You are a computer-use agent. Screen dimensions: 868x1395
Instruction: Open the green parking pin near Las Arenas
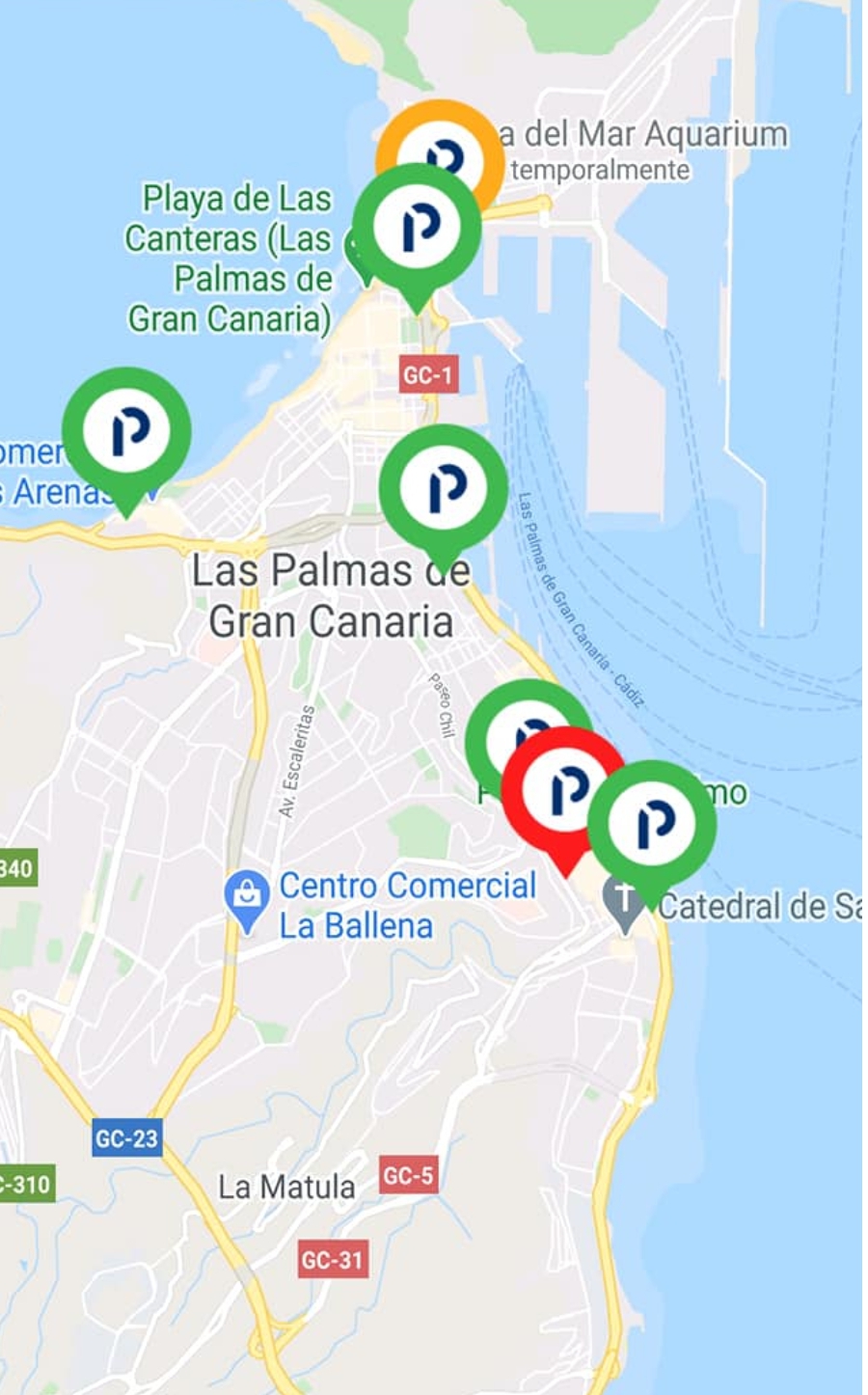click(126, 431)
